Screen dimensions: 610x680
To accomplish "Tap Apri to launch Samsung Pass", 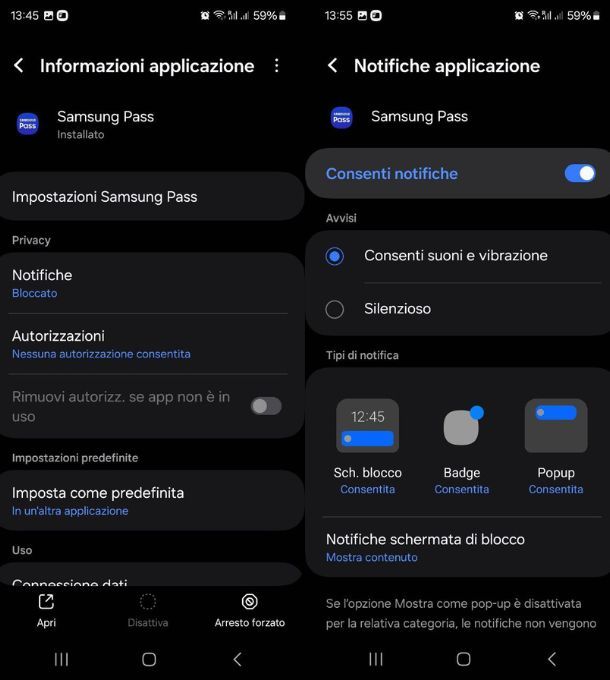I will click(x=46, y=610).
